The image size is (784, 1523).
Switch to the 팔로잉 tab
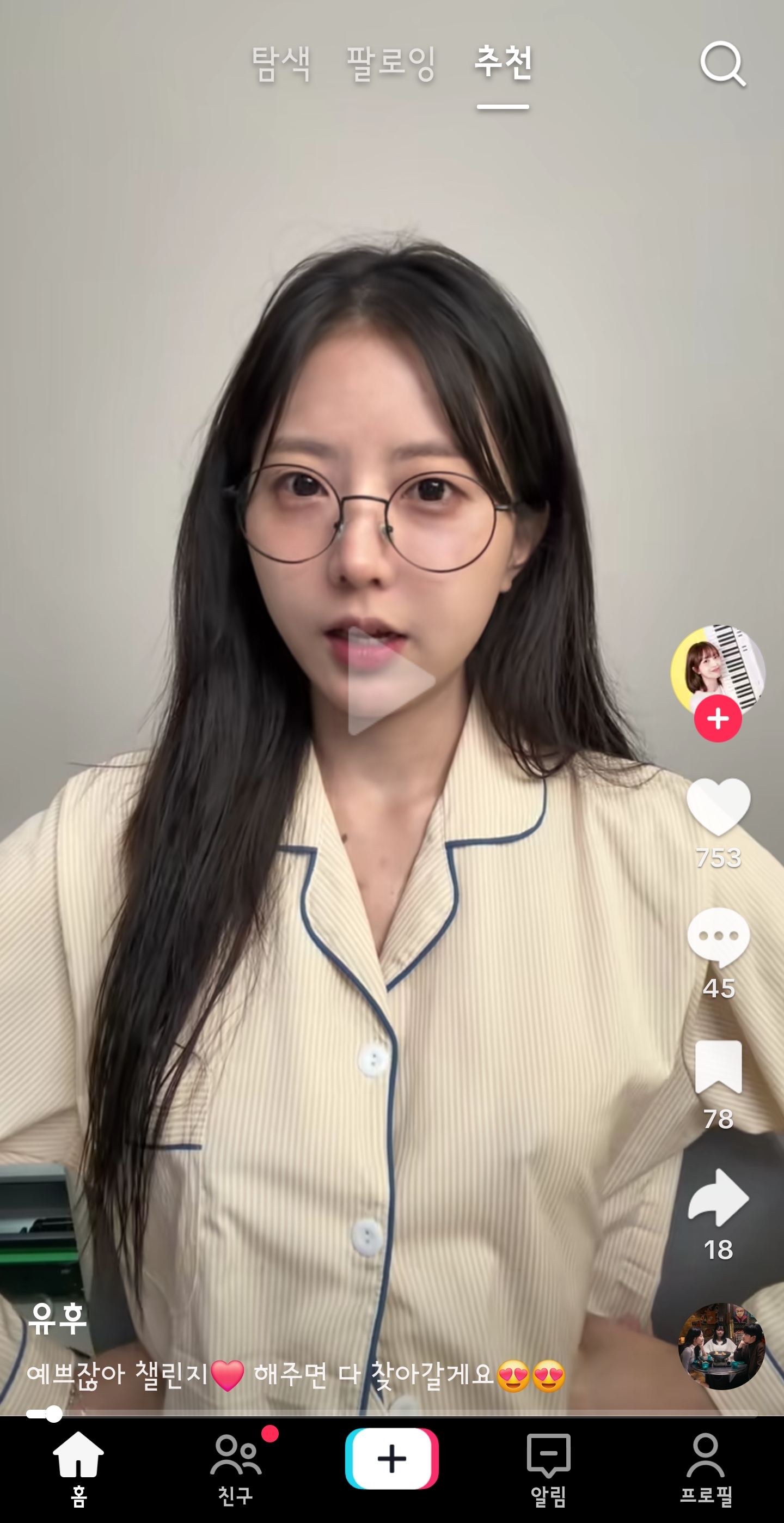pos(391,64)
